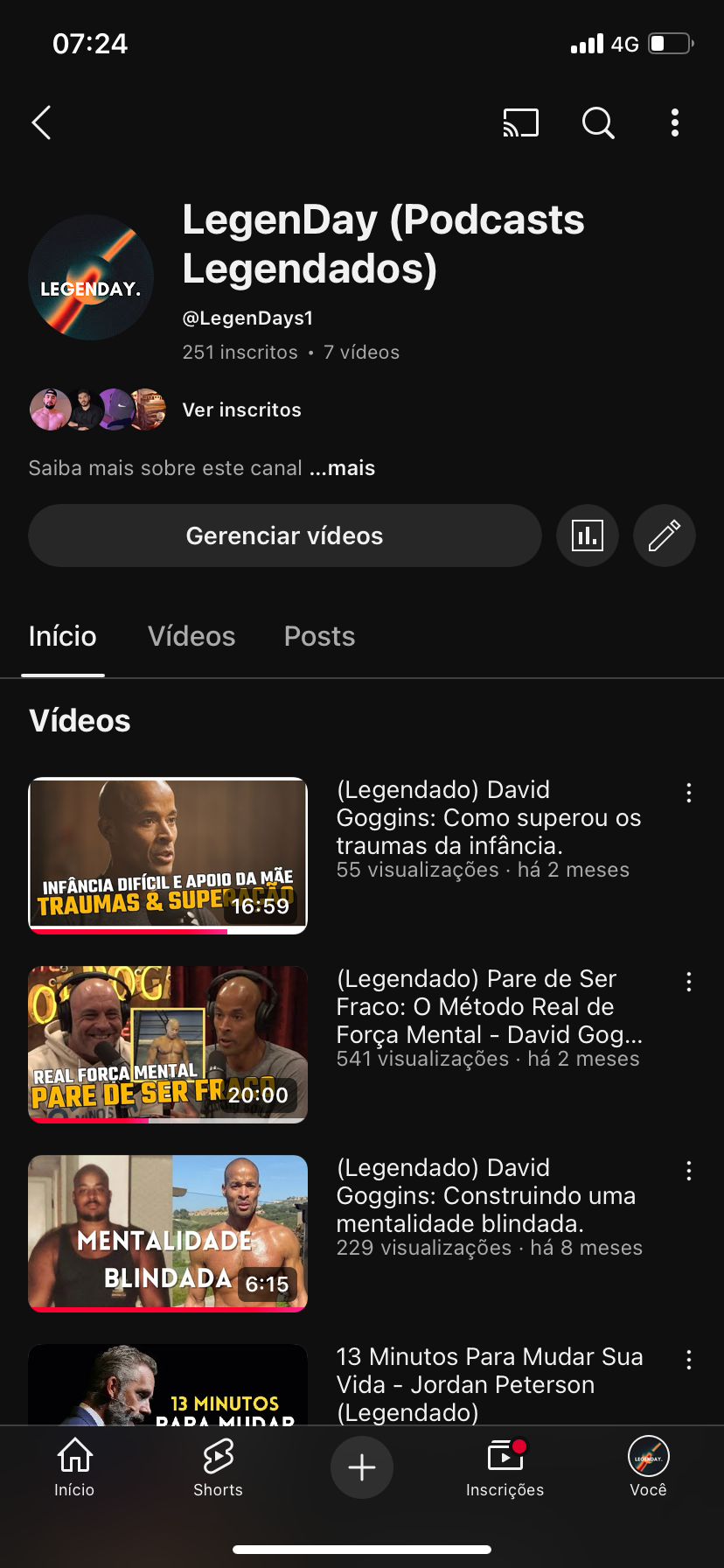Switch to the Vídeos tab

191,636
